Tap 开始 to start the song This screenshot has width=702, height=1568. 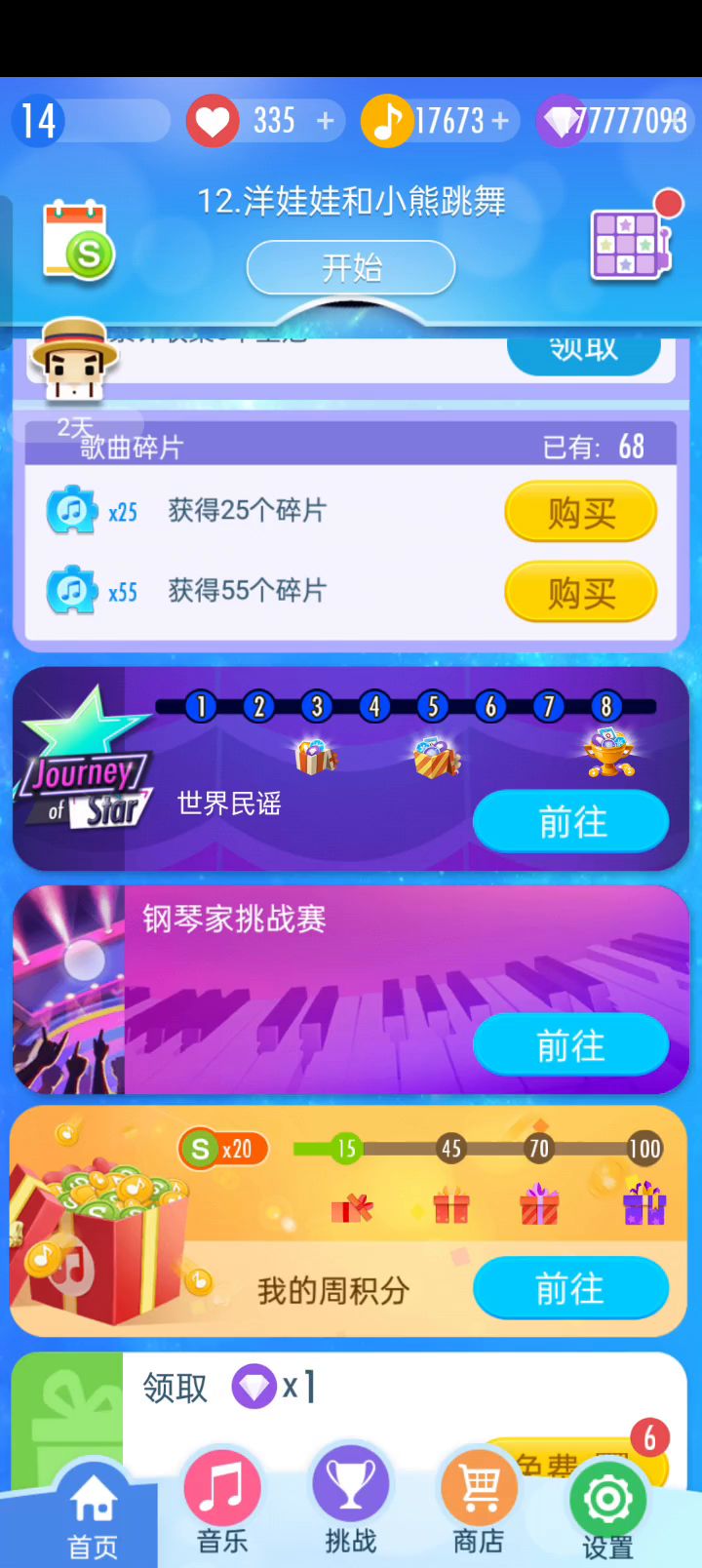(351, 267)
